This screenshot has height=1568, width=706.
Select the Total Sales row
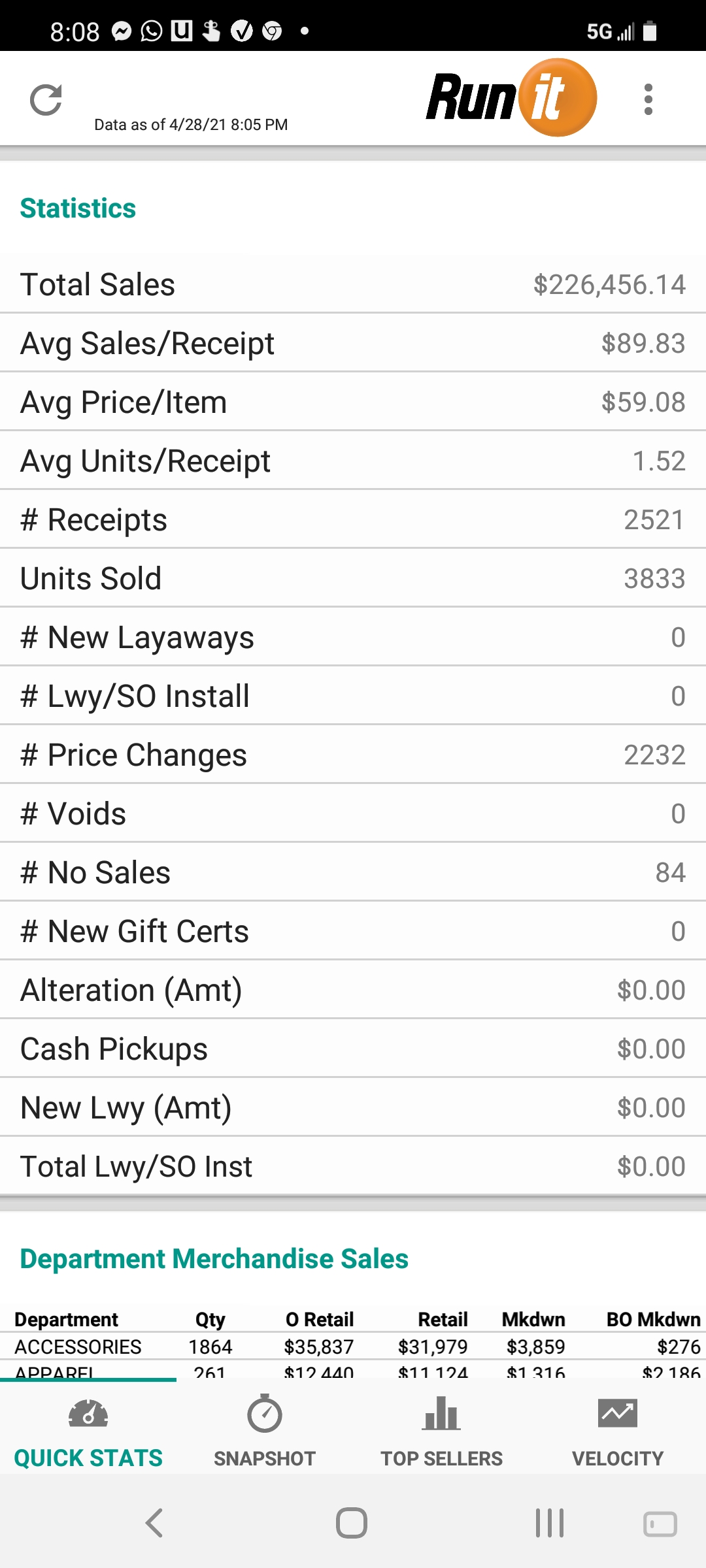pyautogui.click(x=353, y=284)
